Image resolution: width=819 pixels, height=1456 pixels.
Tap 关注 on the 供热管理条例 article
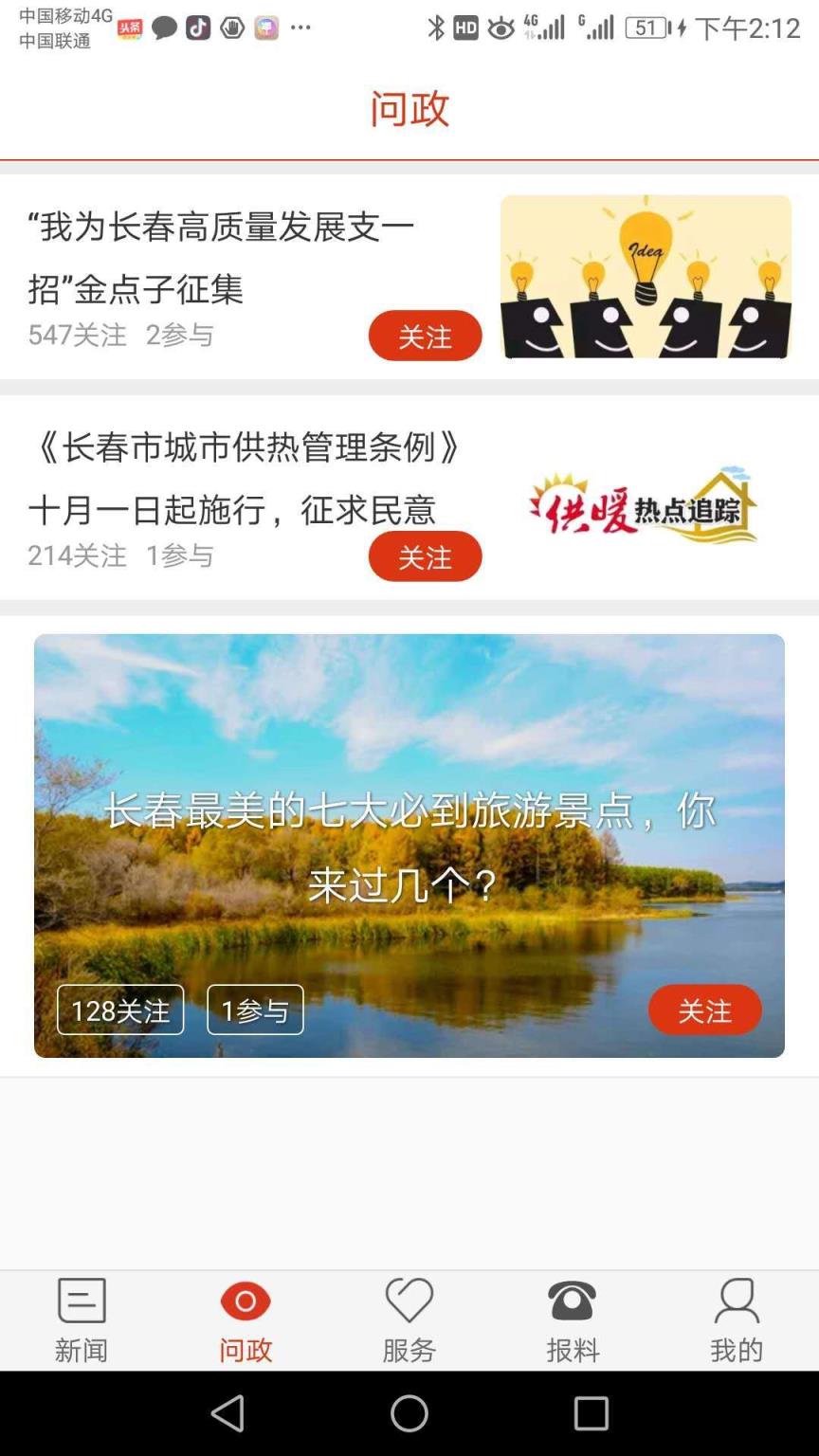point(425,556)
